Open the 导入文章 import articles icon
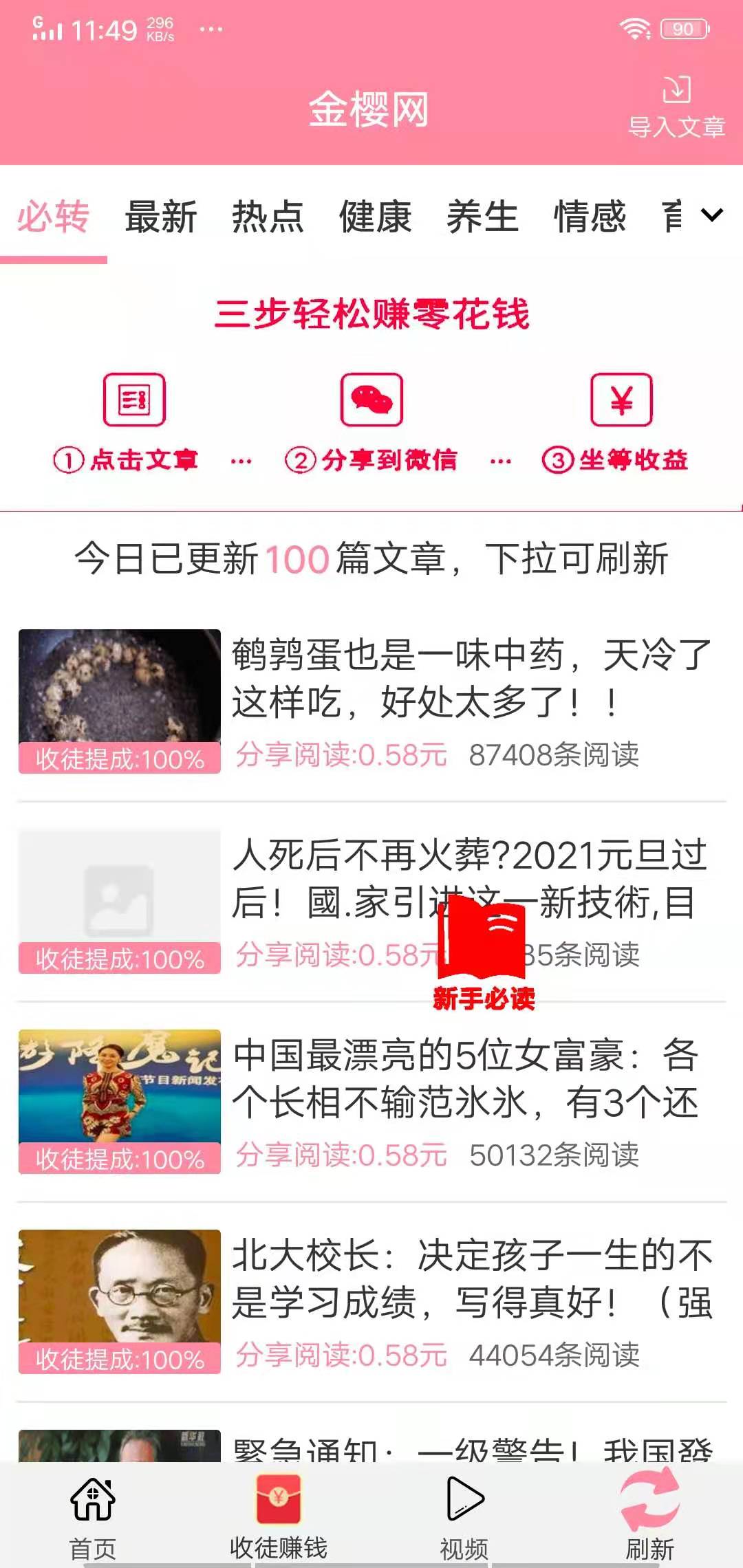The image size is (743, 1568). click(x=678, y=103)
